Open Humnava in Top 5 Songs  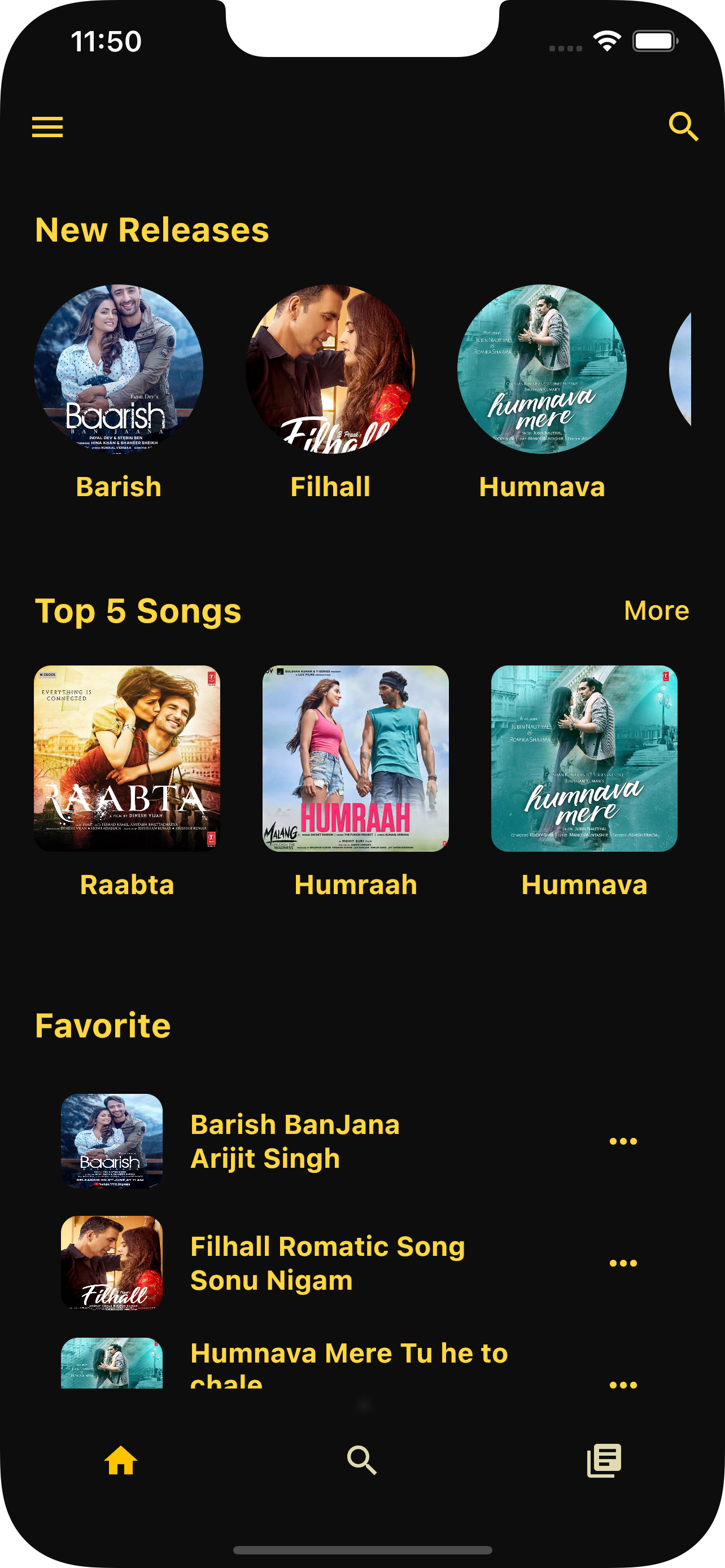click(x=584, y=759)
